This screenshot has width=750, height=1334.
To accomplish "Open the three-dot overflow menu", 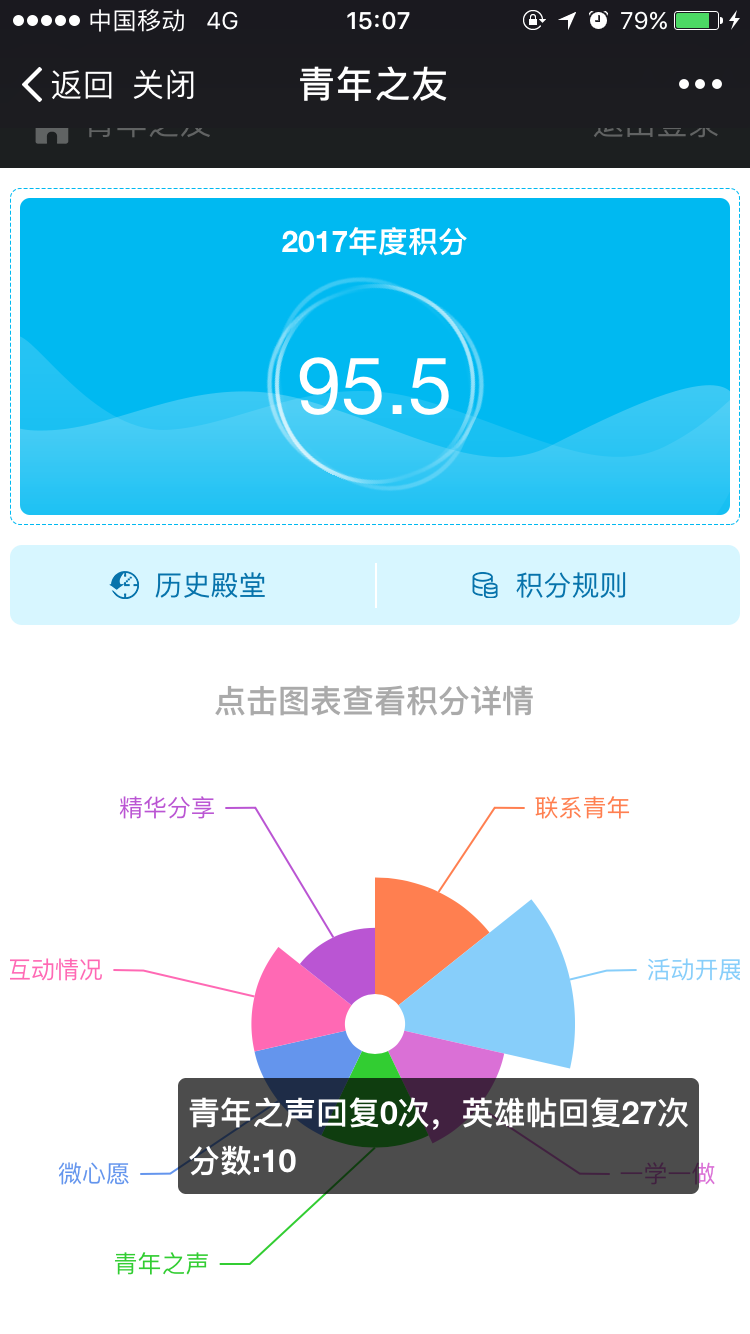I will (700, 85).
